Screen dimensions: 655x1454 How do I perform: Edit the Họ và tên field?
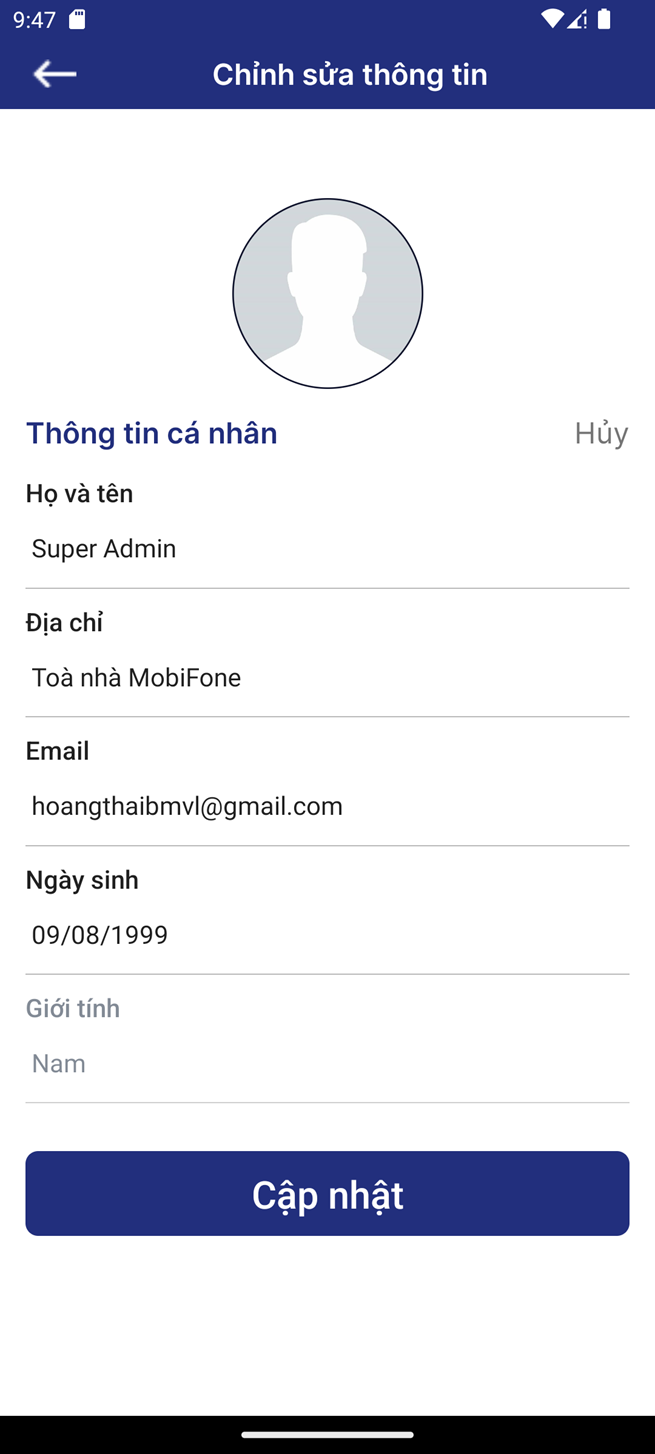327,549
